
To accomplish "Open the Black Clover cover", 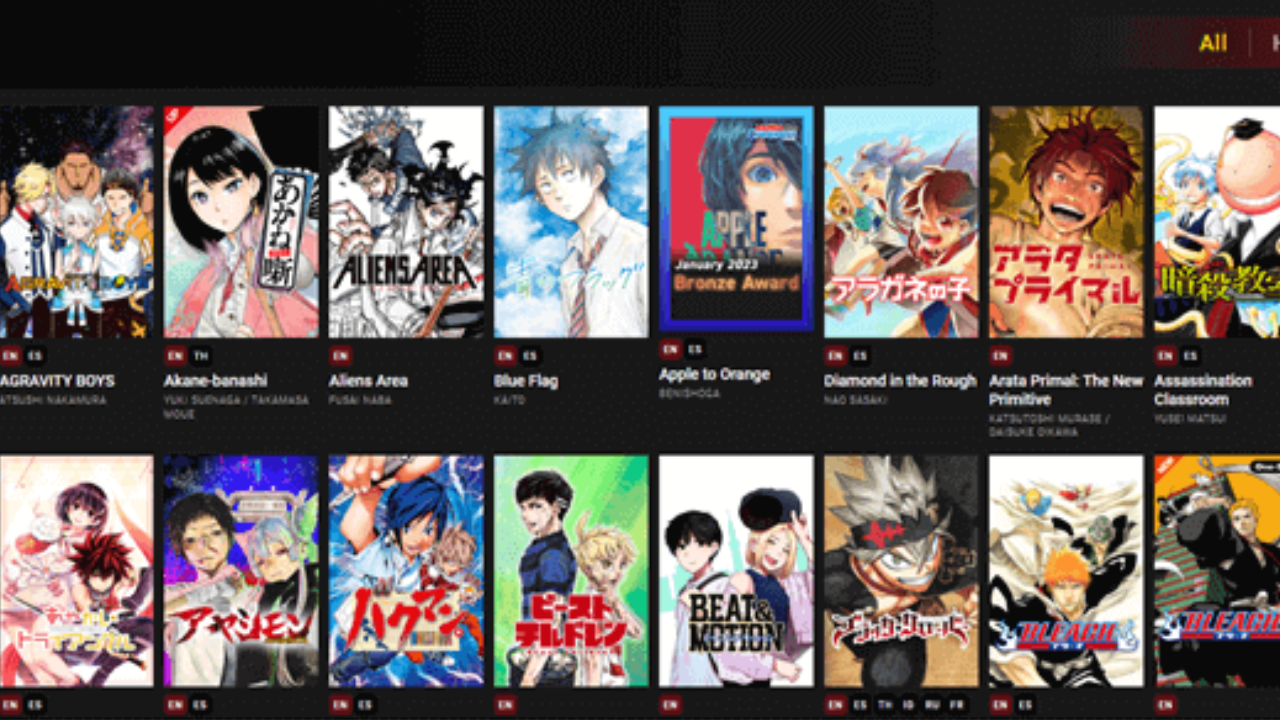I will click(901, 571).
